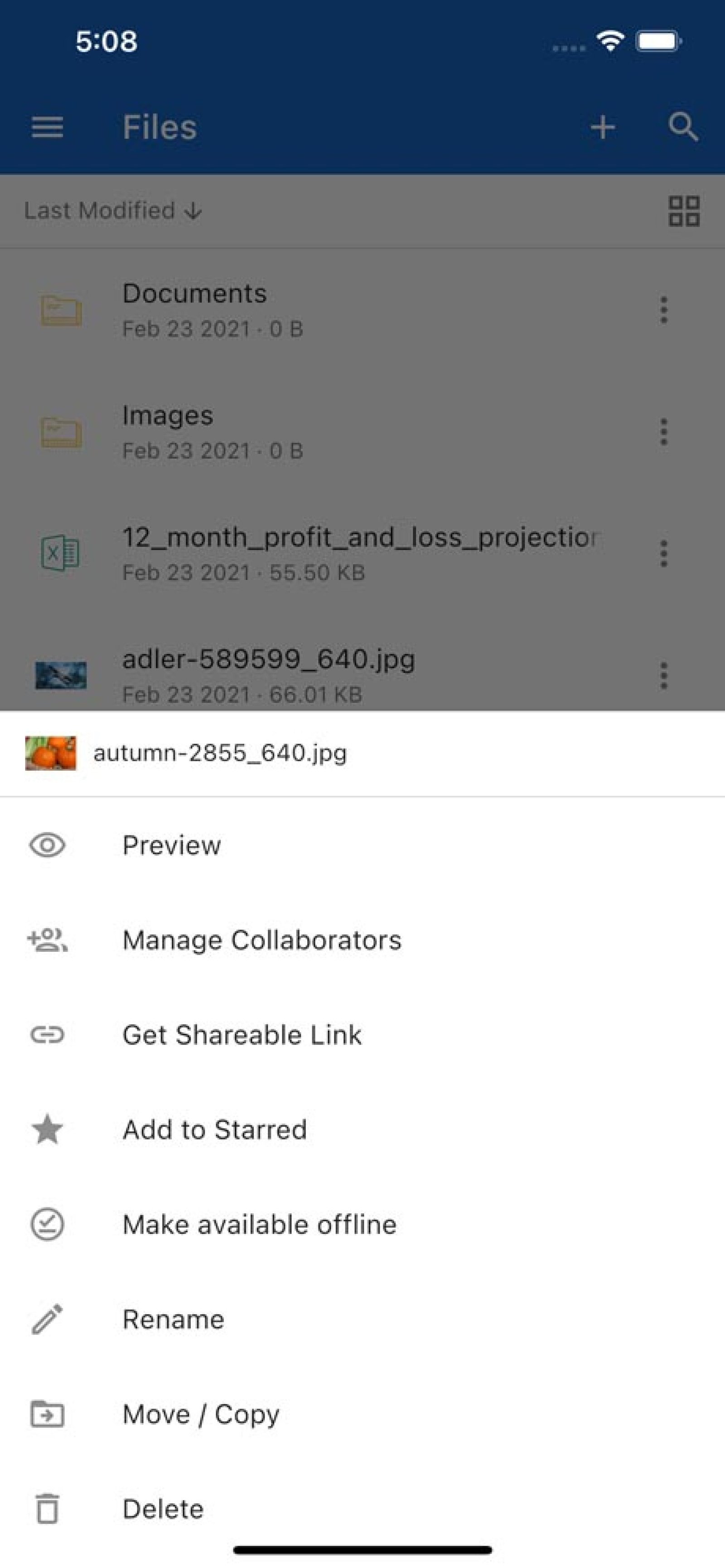Delete the autumn image file
This screenshot has height=1568, width=725.
click(362, 1509)
